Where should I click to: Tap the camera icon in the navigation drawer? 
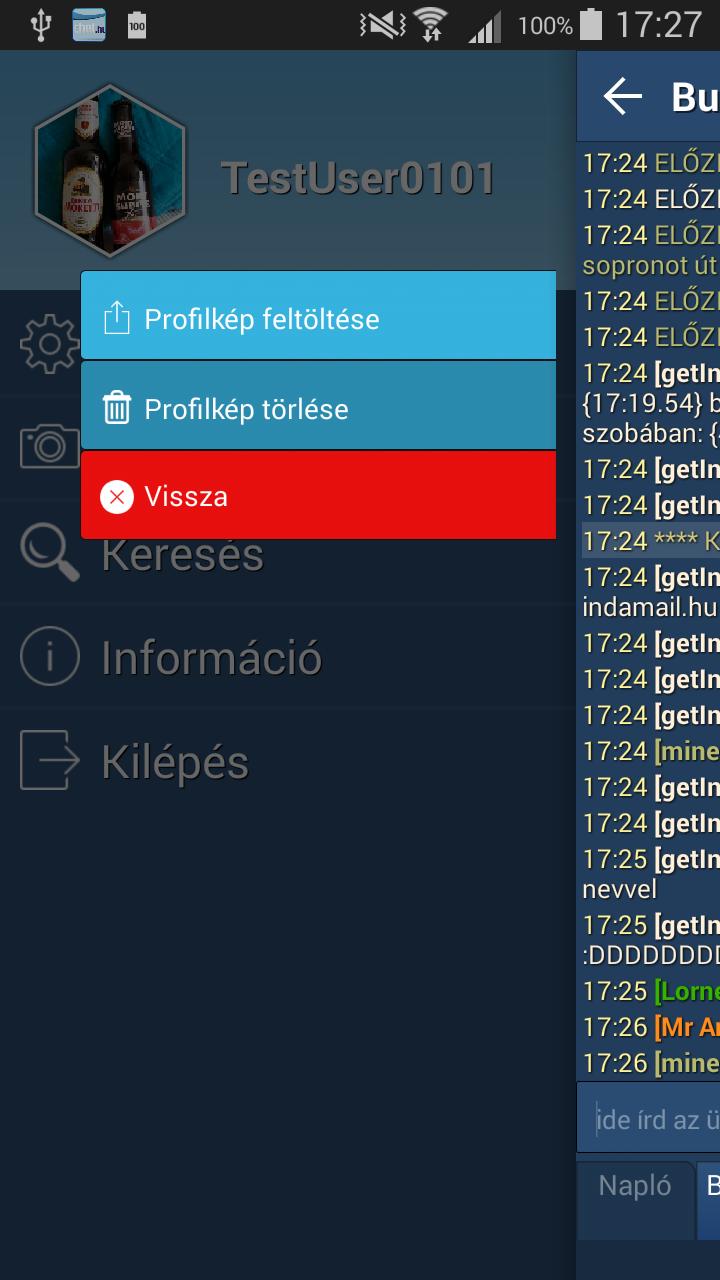47,447
